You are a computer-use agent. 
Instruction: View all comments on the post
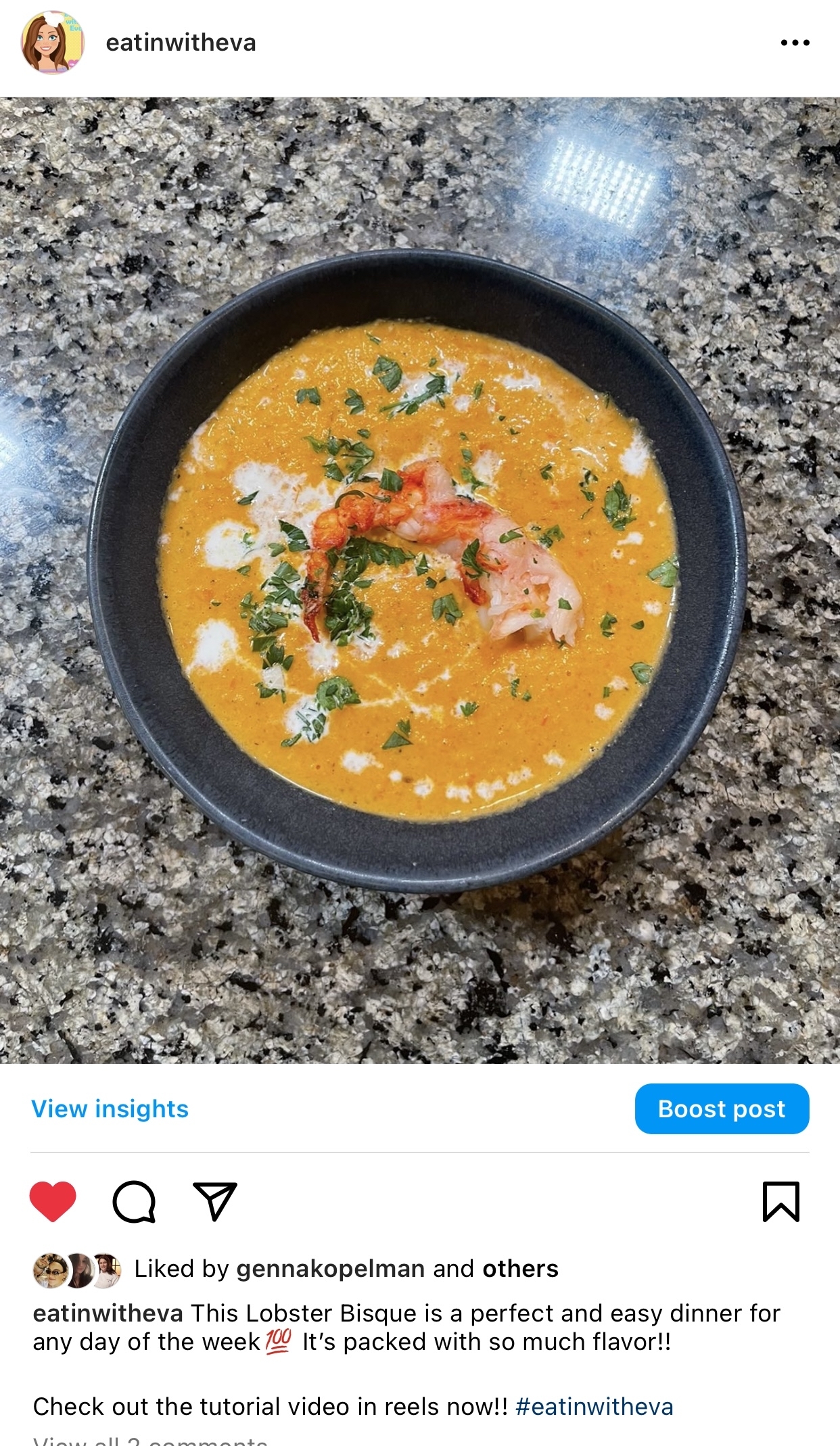click(x=150, y=1441)
